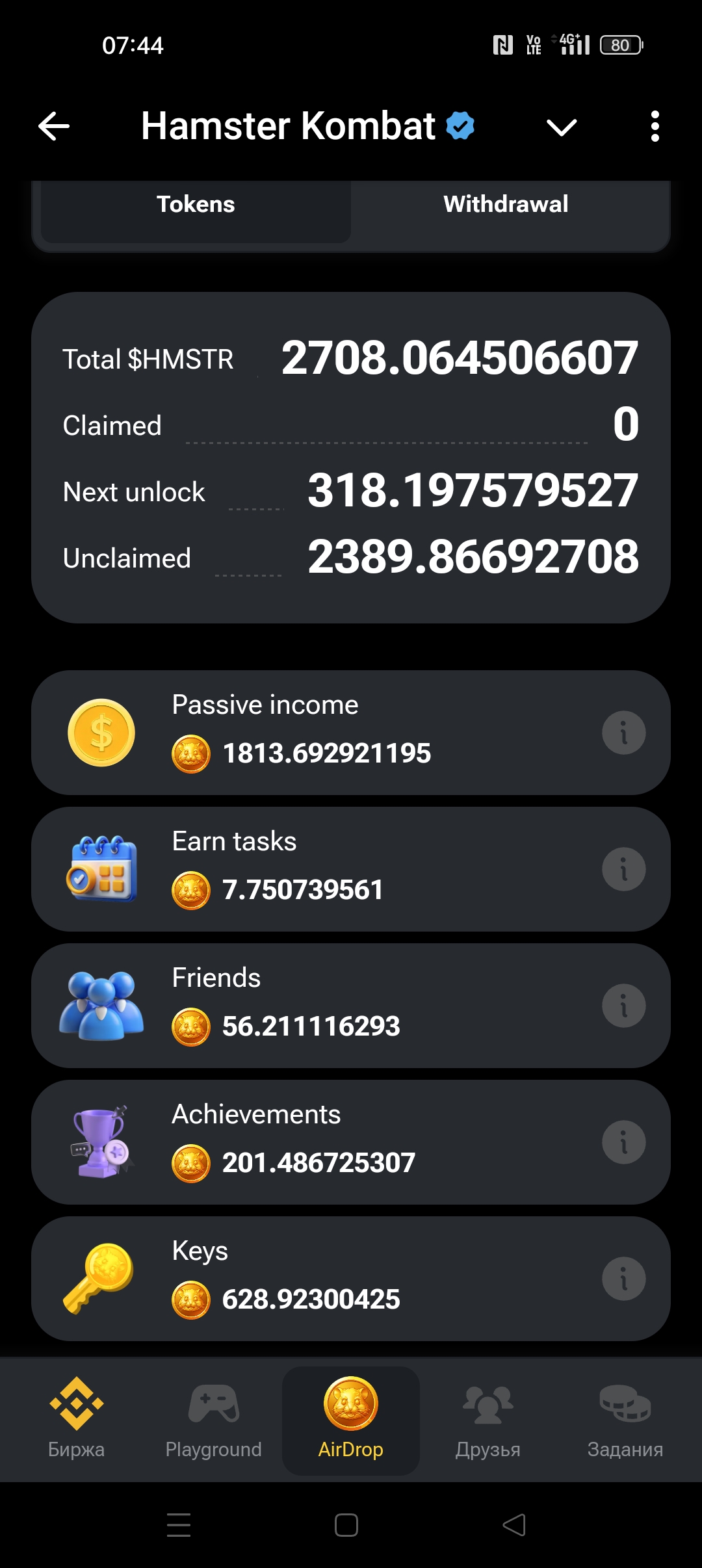702x1568 pixels.
Task: Tap the system home button
Action: click(346, 1525)
